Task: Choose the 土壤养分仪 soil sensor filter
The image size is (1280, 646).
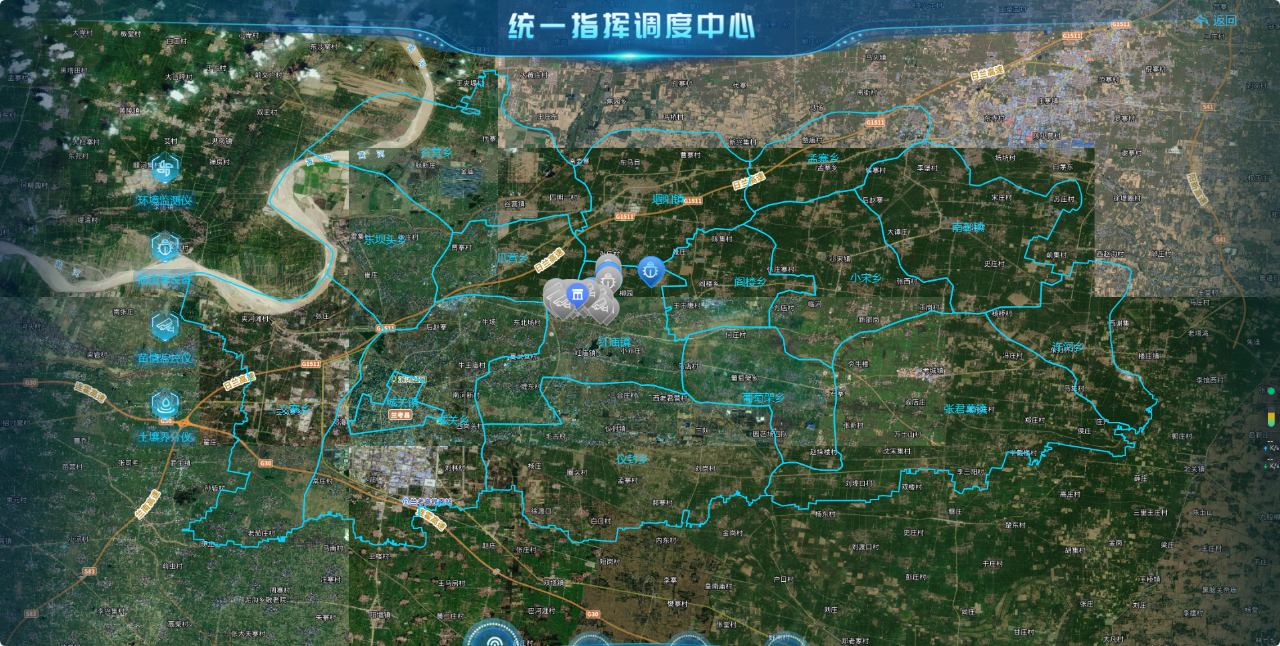Action: point(165,404)
